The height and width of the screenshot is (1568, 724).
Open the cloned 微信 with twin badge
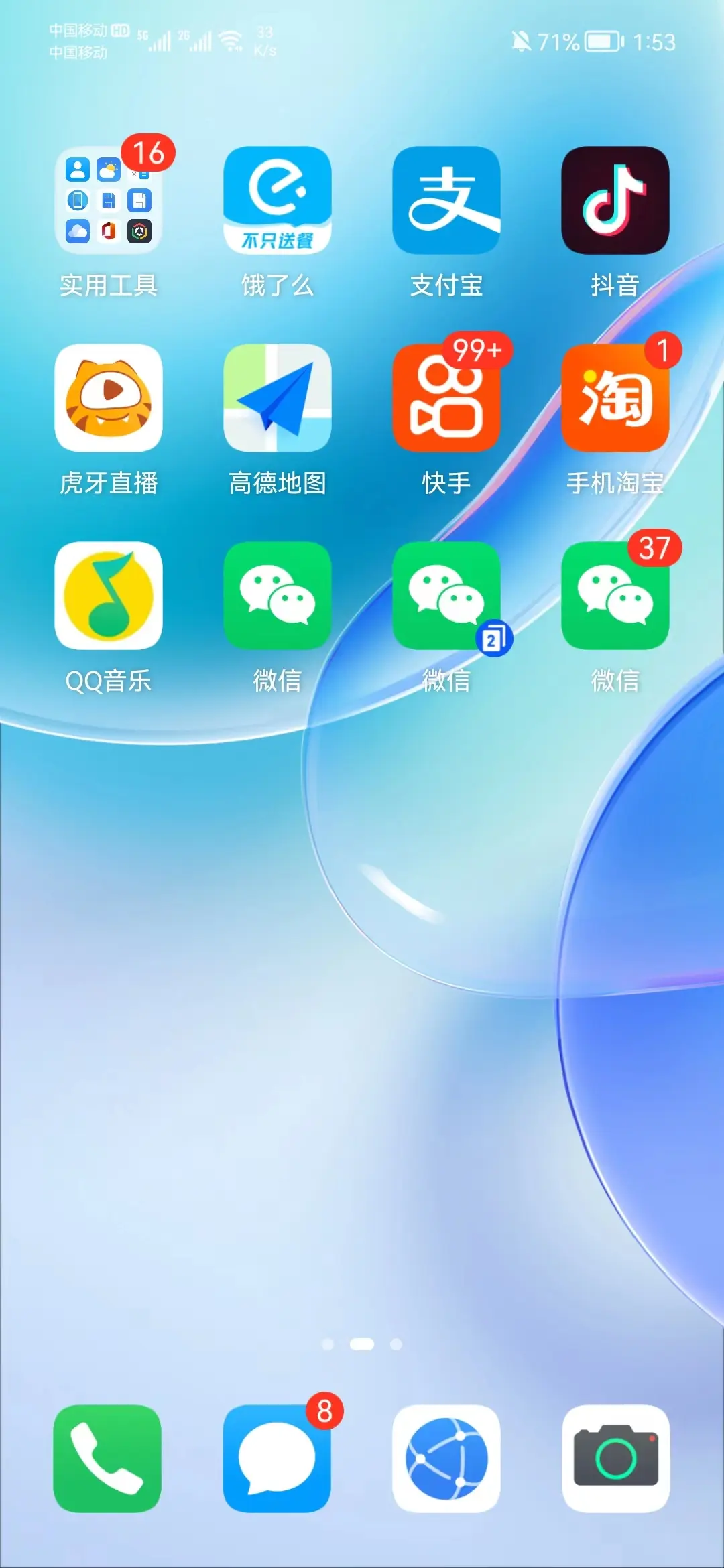(x=446, y=596)
